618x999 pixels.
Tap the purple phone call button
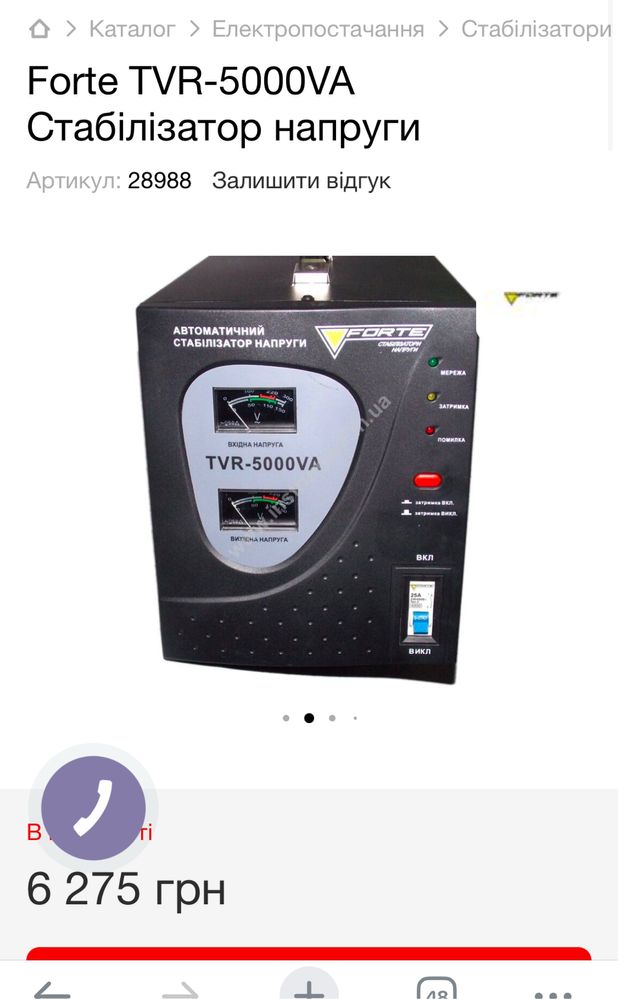pyautogui.click(x=93, y=808)
